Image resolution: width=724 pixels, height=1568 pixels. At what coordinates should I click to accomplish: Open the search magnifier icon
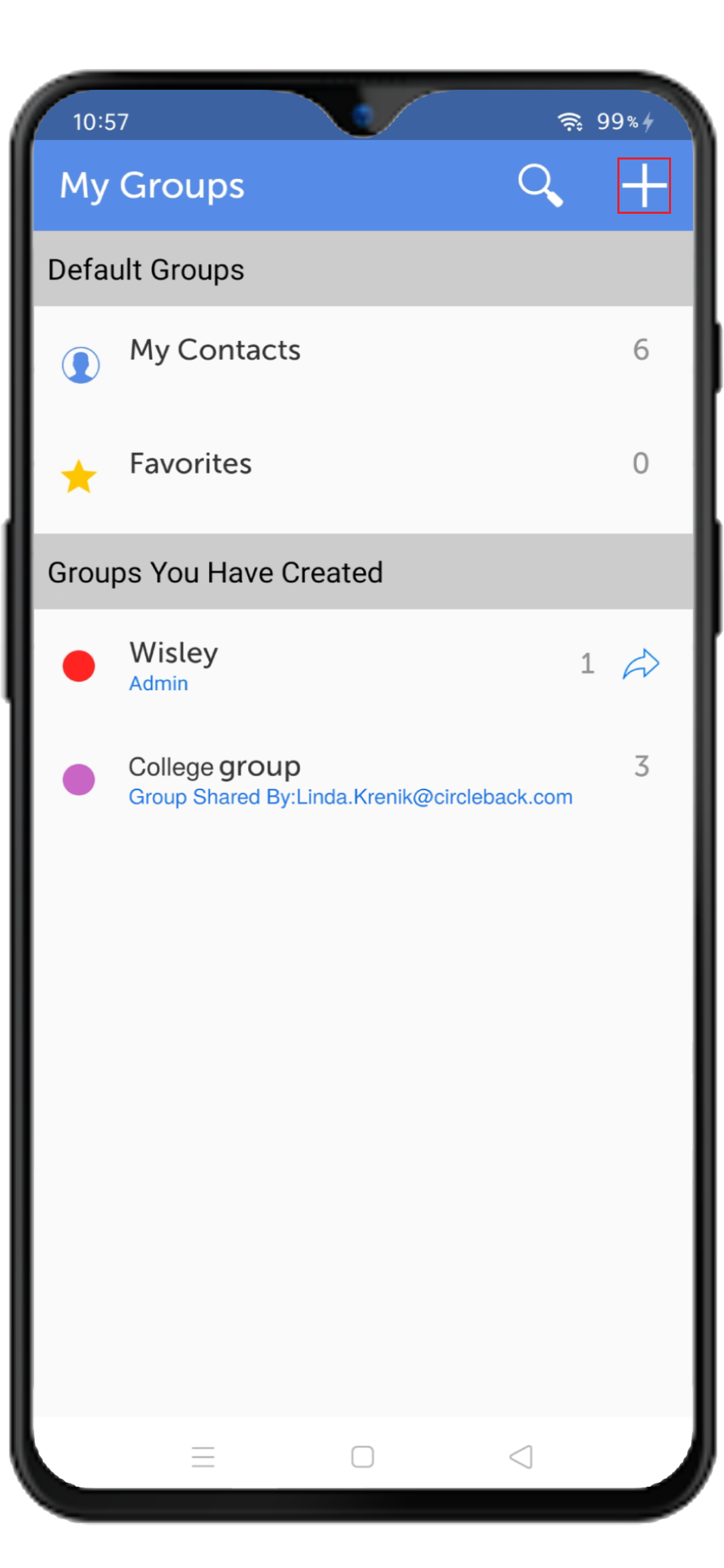pos(540,185)
